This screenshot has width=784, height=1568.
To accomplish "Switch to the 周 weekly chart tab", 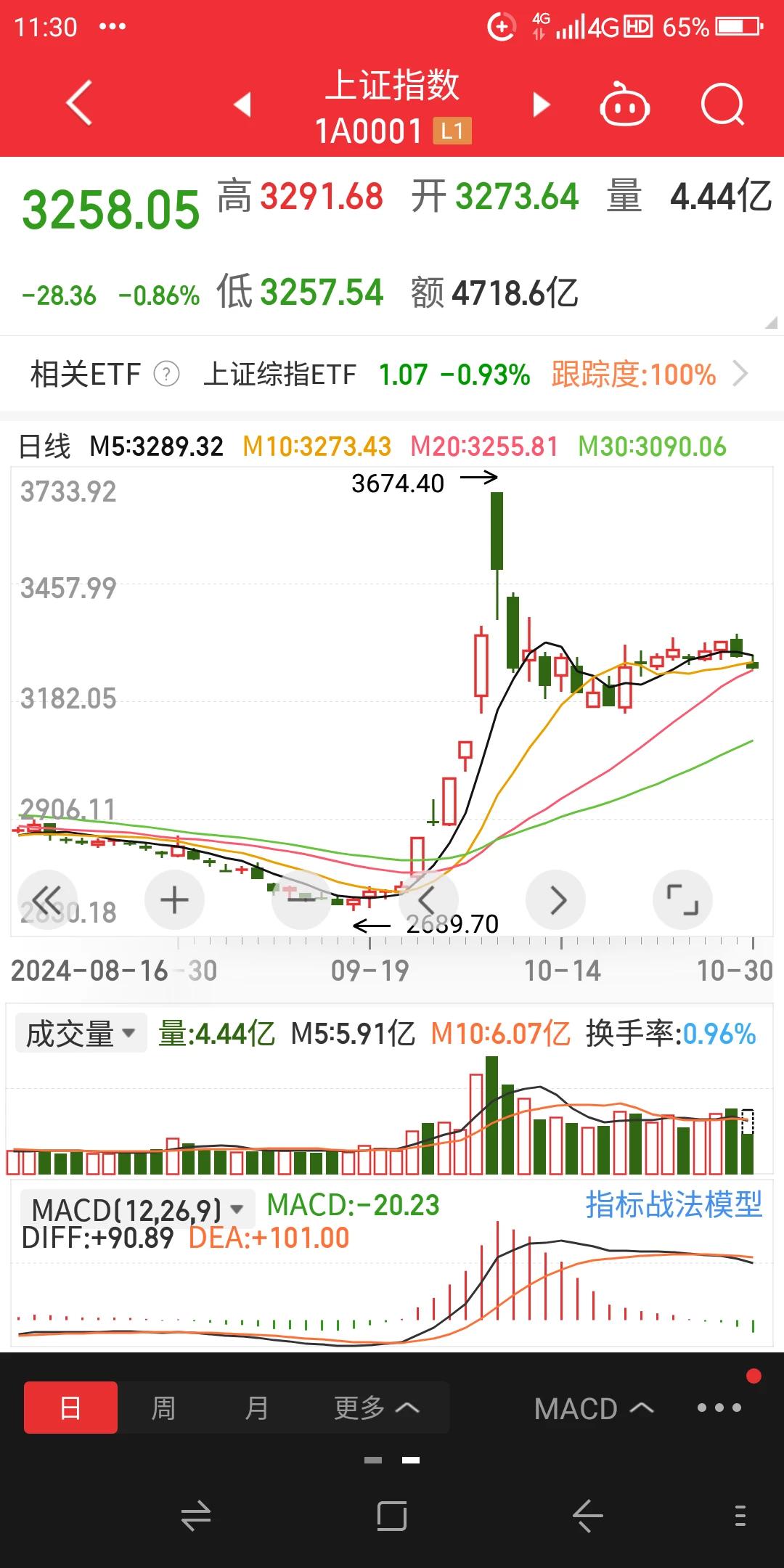I will coord(163,1408).
